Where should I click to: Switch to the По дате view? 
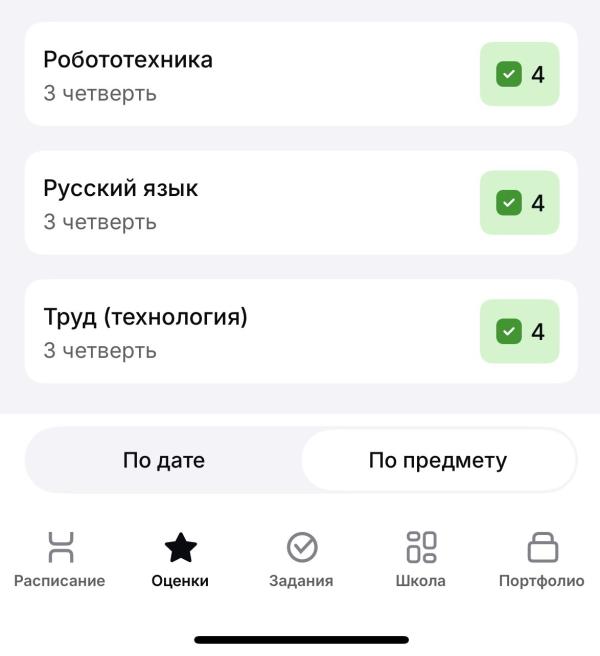164,461
